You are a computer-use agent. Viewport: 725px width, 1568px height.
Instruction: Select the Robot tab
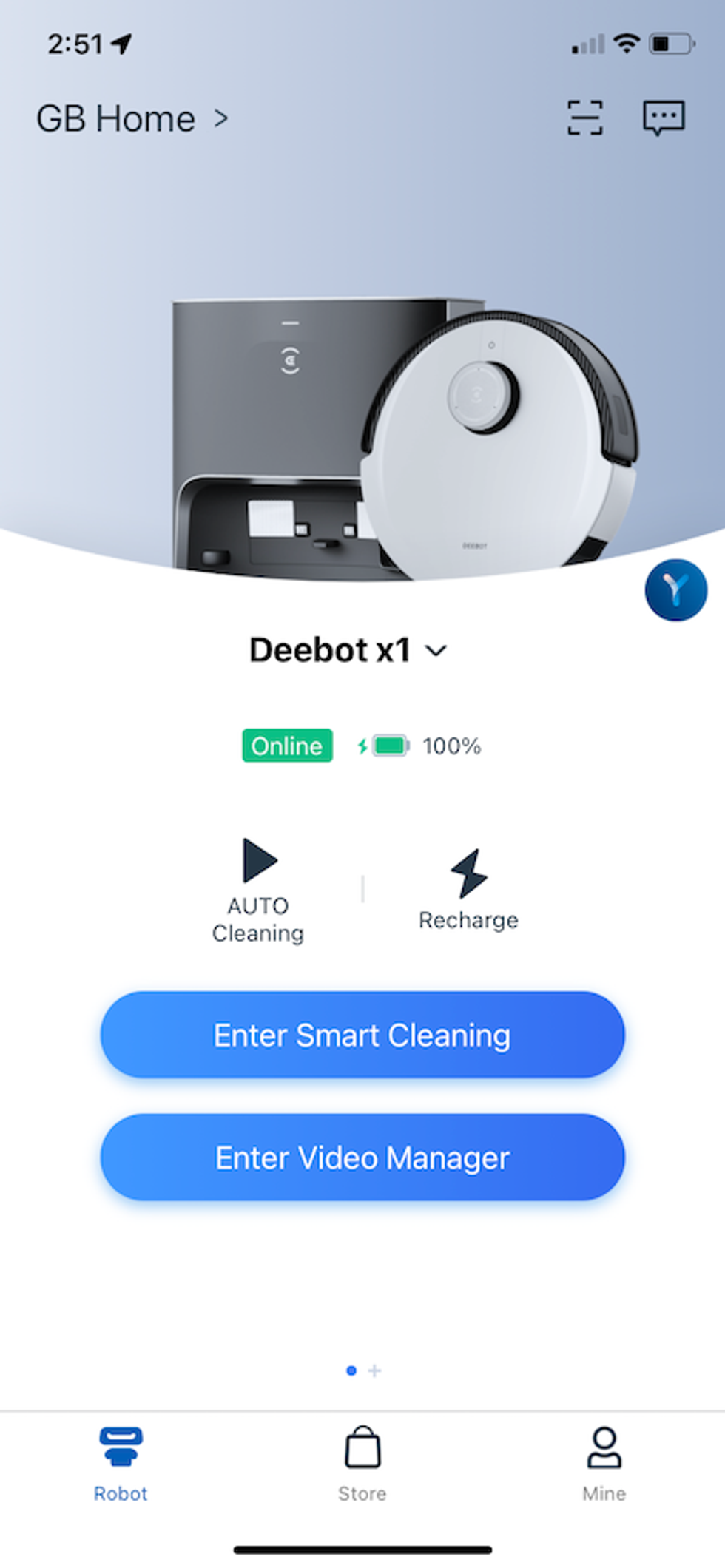coord(121,1464)
